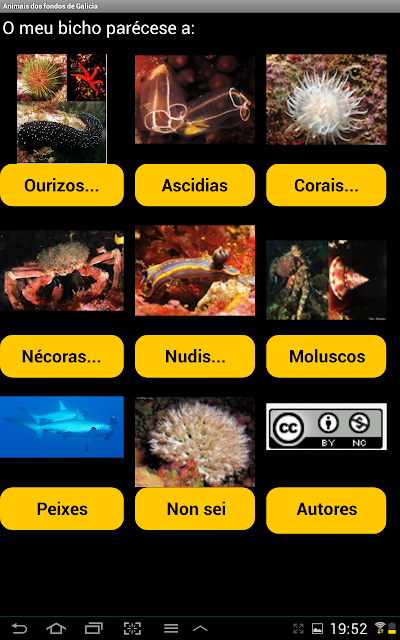Choose the Non sei option

pos(195,509)
